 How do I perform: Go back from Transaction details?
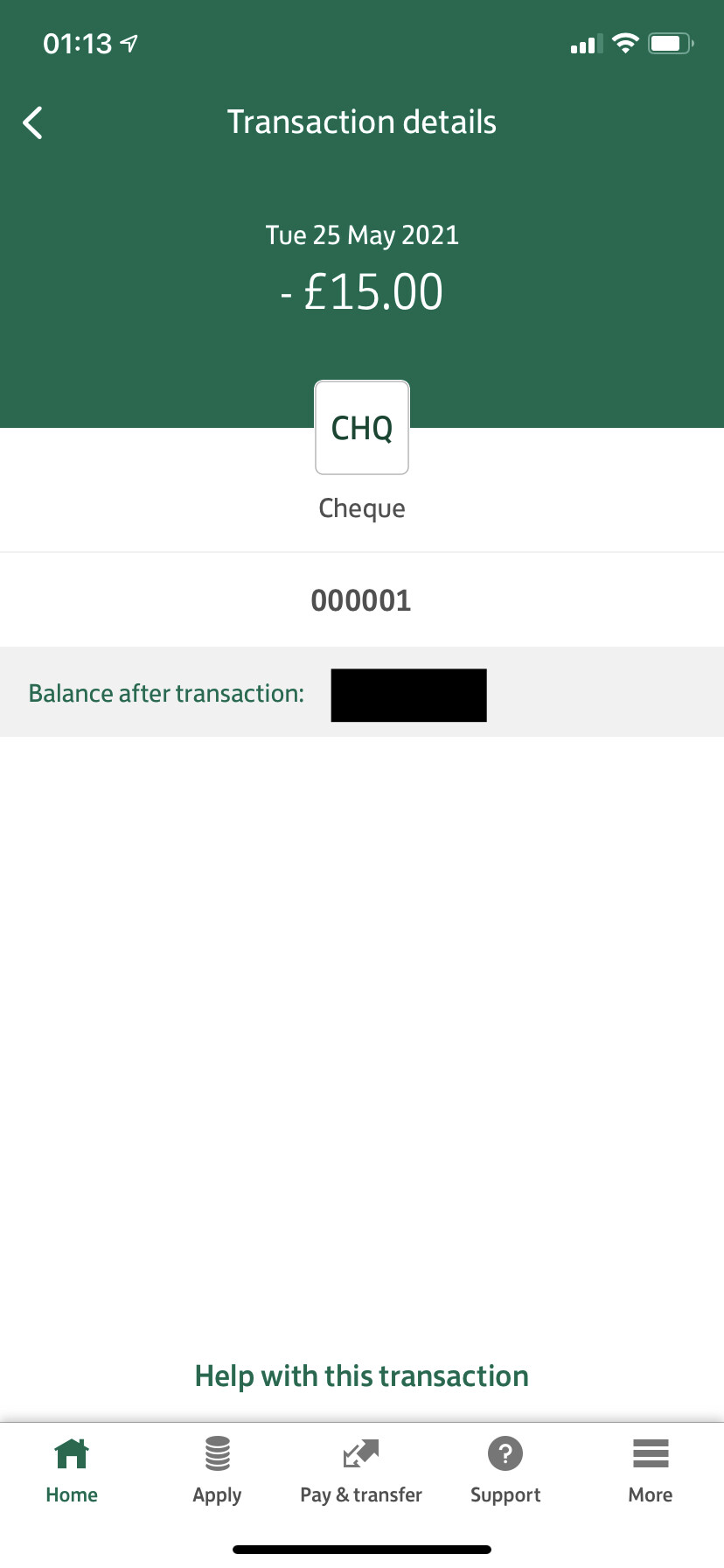(x=32, y=122)
